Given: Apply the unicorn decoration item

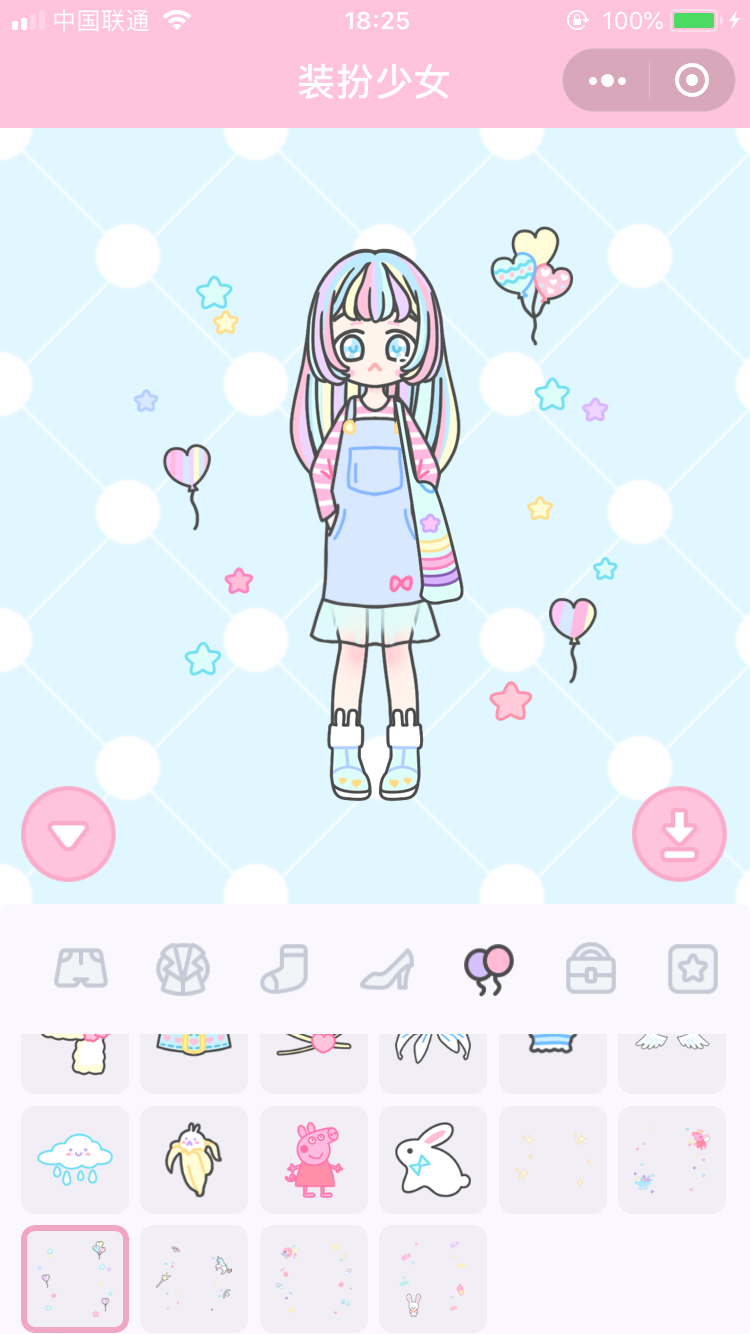Looking at the screenshot, I should 194,1279.
